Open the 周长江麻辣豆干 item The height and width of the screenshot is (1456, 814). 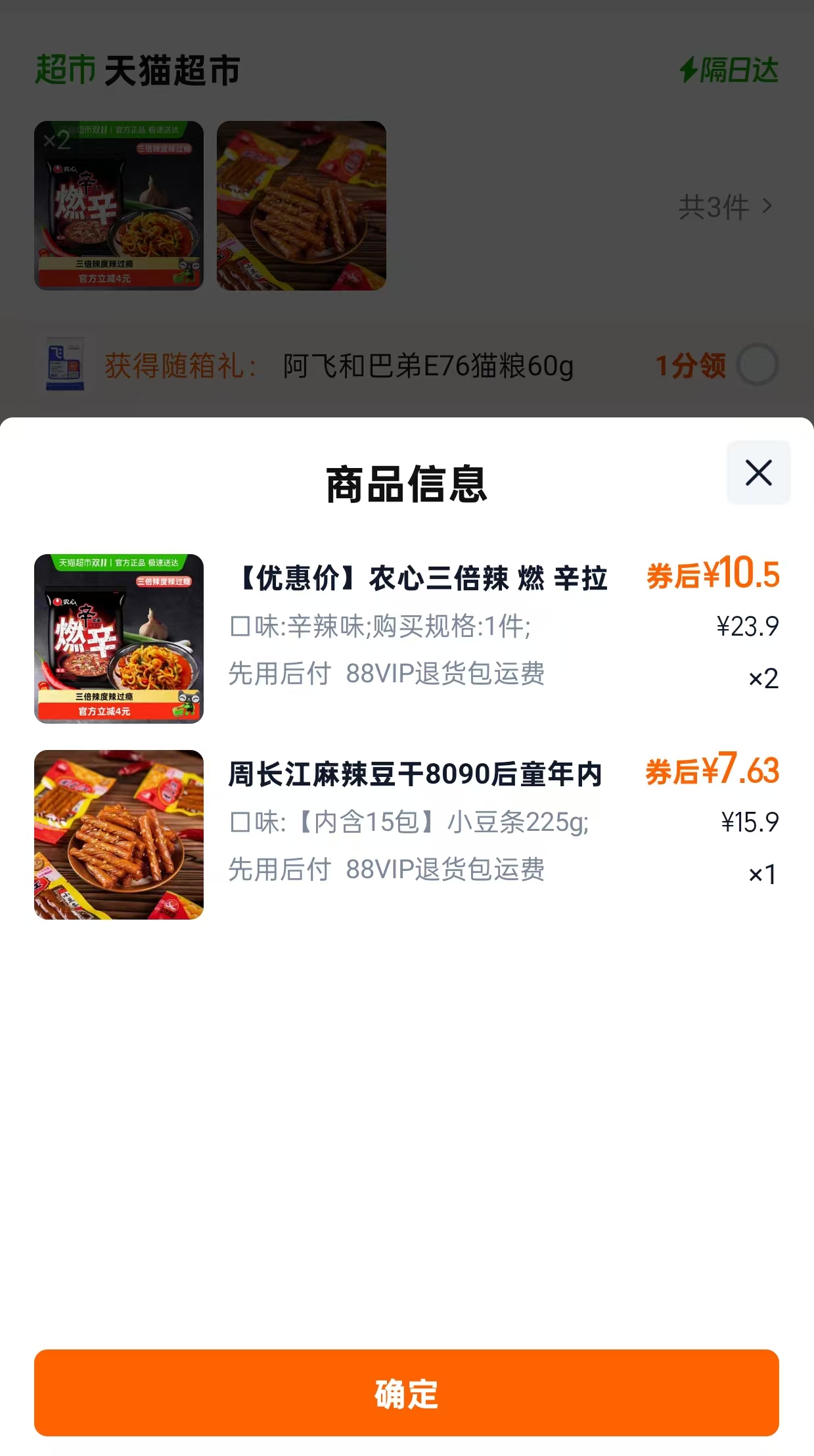pos(415,774)
